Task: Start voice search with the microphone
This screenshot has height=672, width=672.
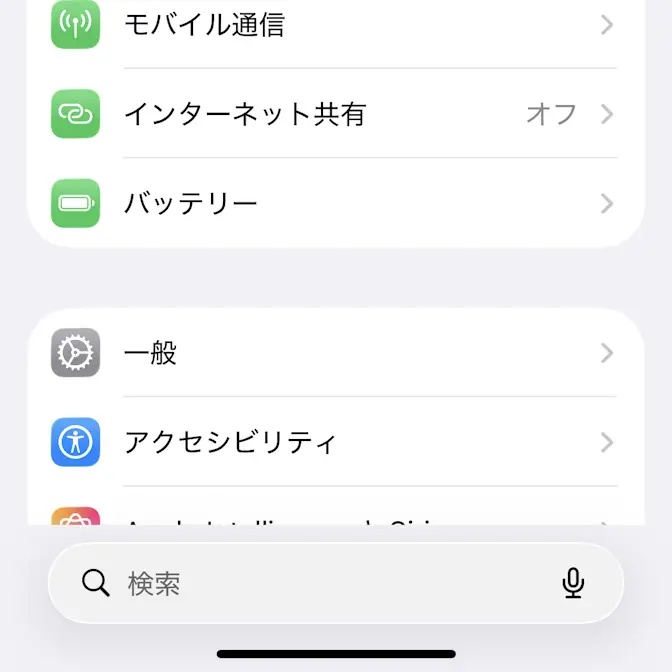Action: coord(573,583)
